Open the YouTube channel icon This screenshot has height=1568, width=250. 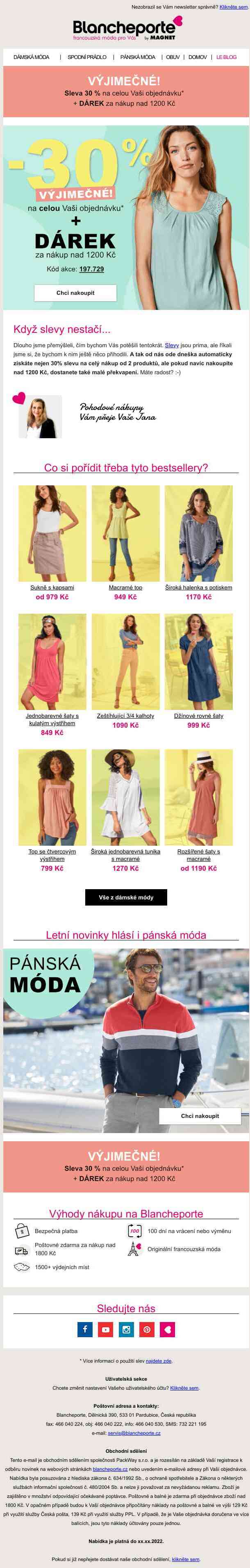click(x=106, y=1329)
